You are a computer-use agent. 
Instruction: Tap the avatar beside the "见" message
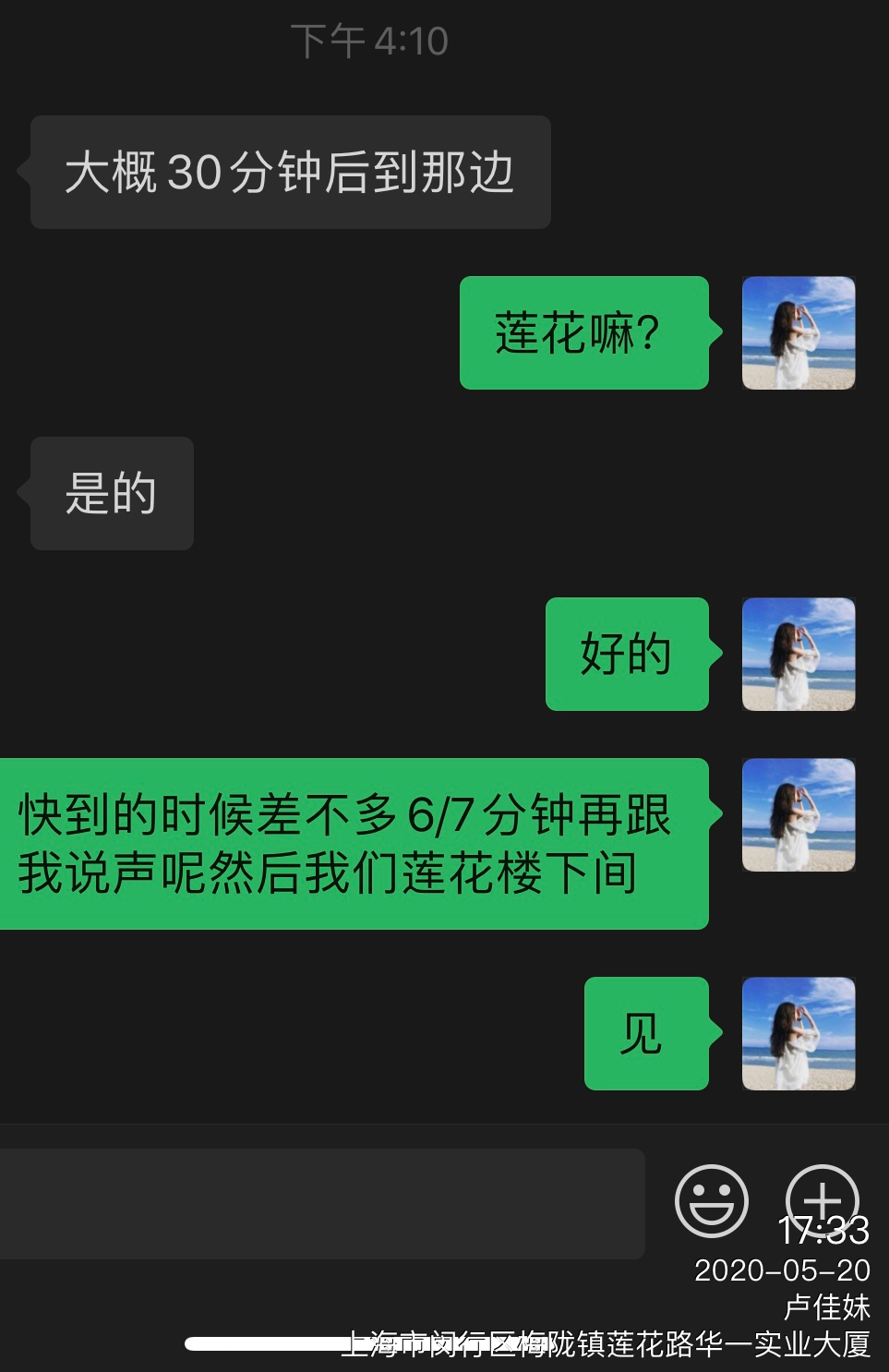799,1033
